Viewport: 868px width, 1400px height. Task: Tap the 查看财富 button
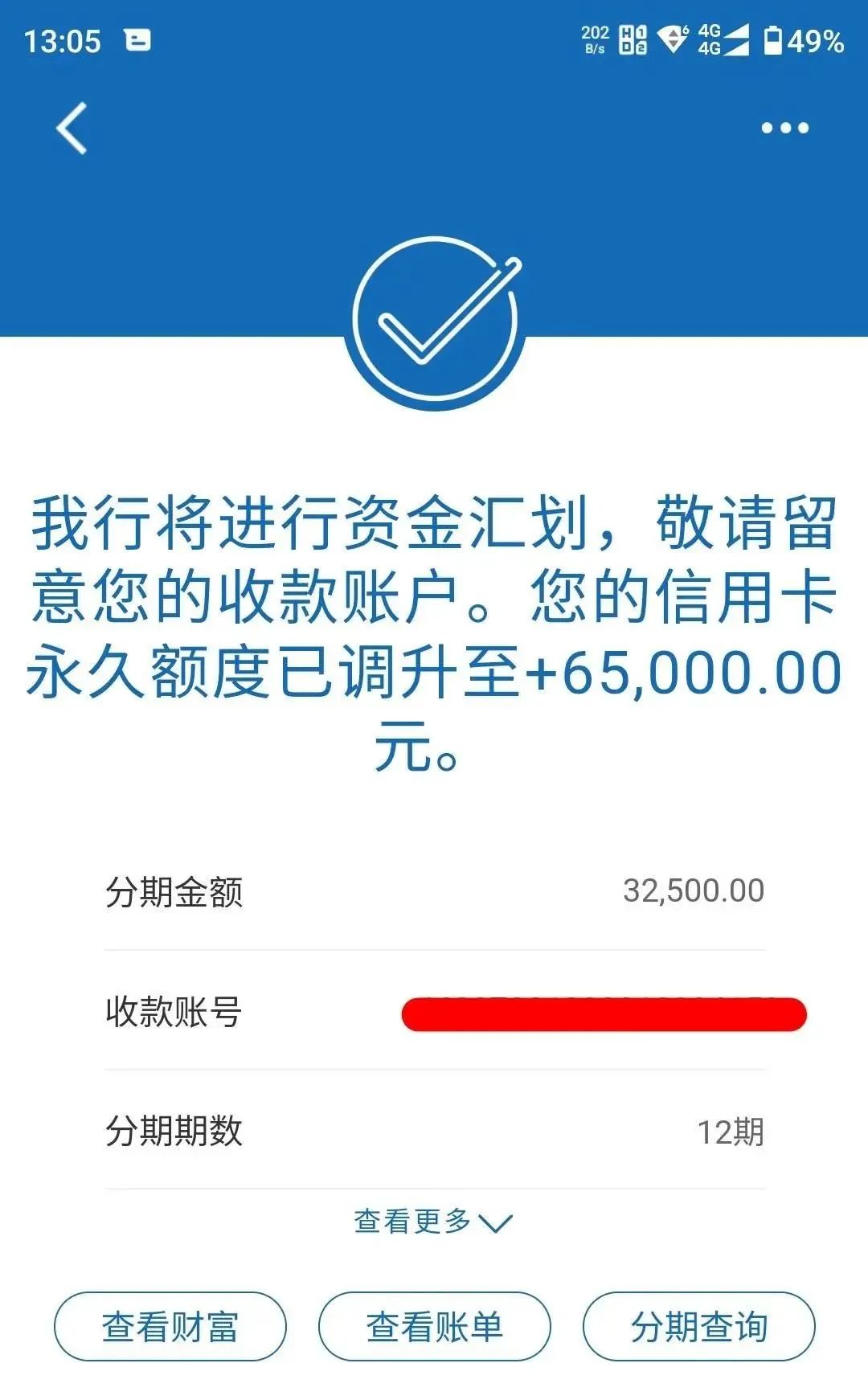pyautogui.click(x=170, y=1326)
